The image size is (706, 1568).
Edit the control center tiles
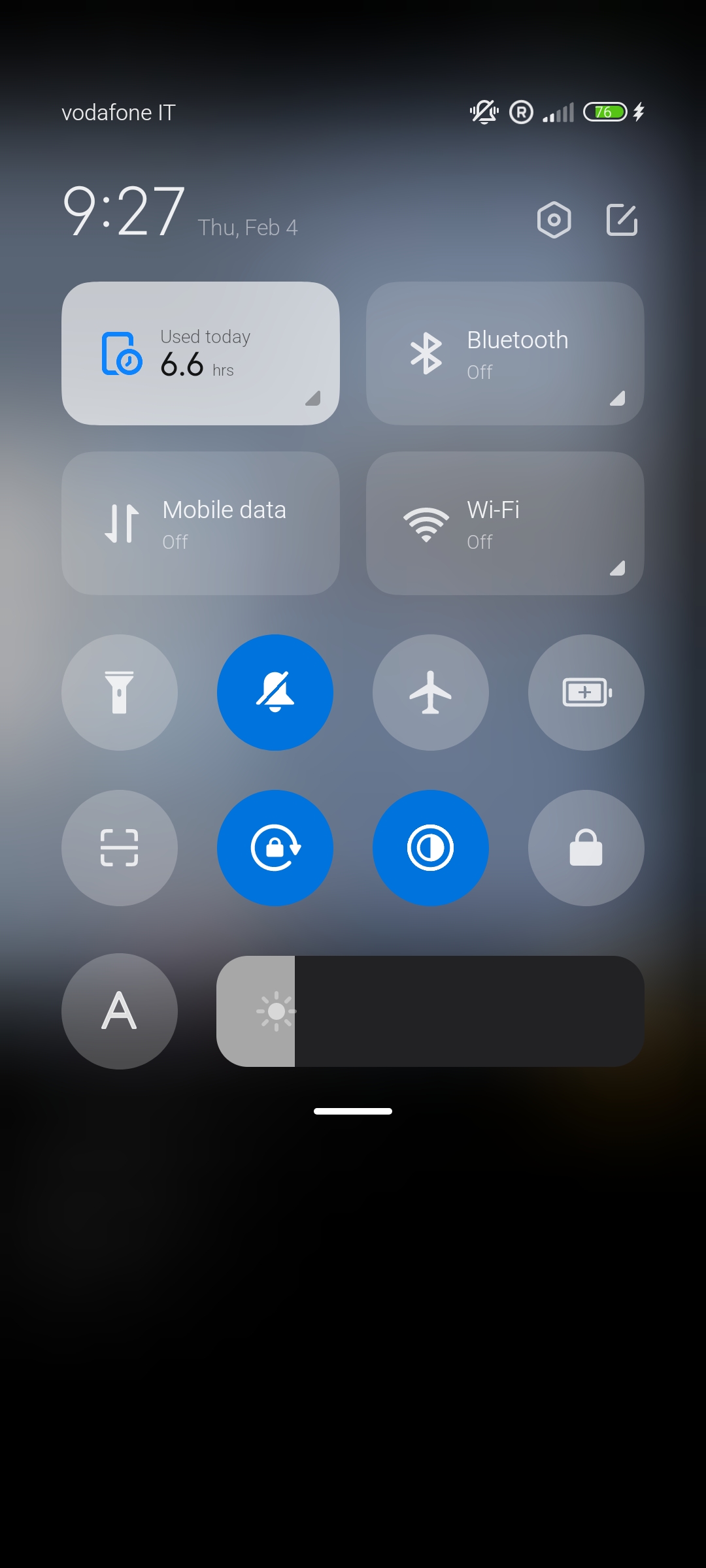click(622, 220)
